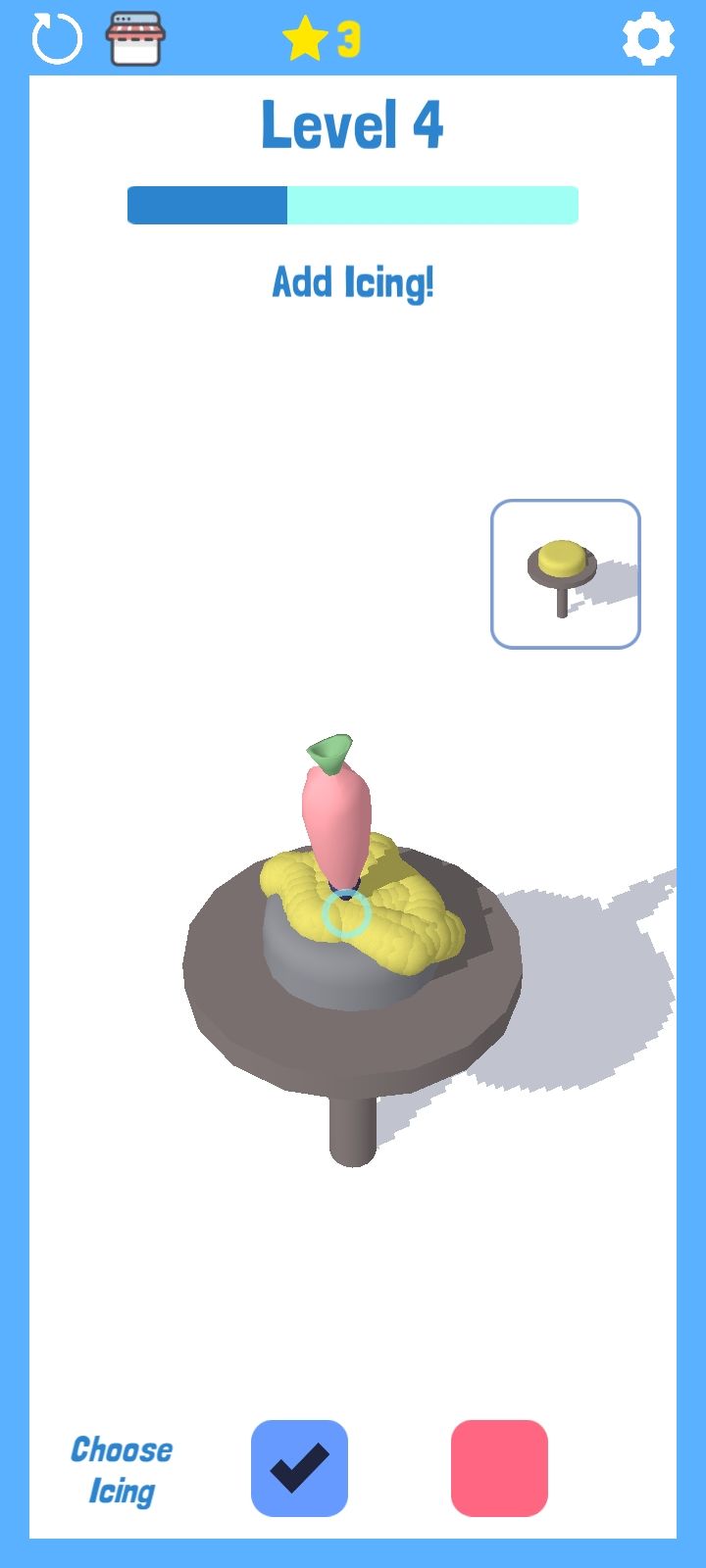
Task: Choose the pink icing color
Action: point(499,1467)
